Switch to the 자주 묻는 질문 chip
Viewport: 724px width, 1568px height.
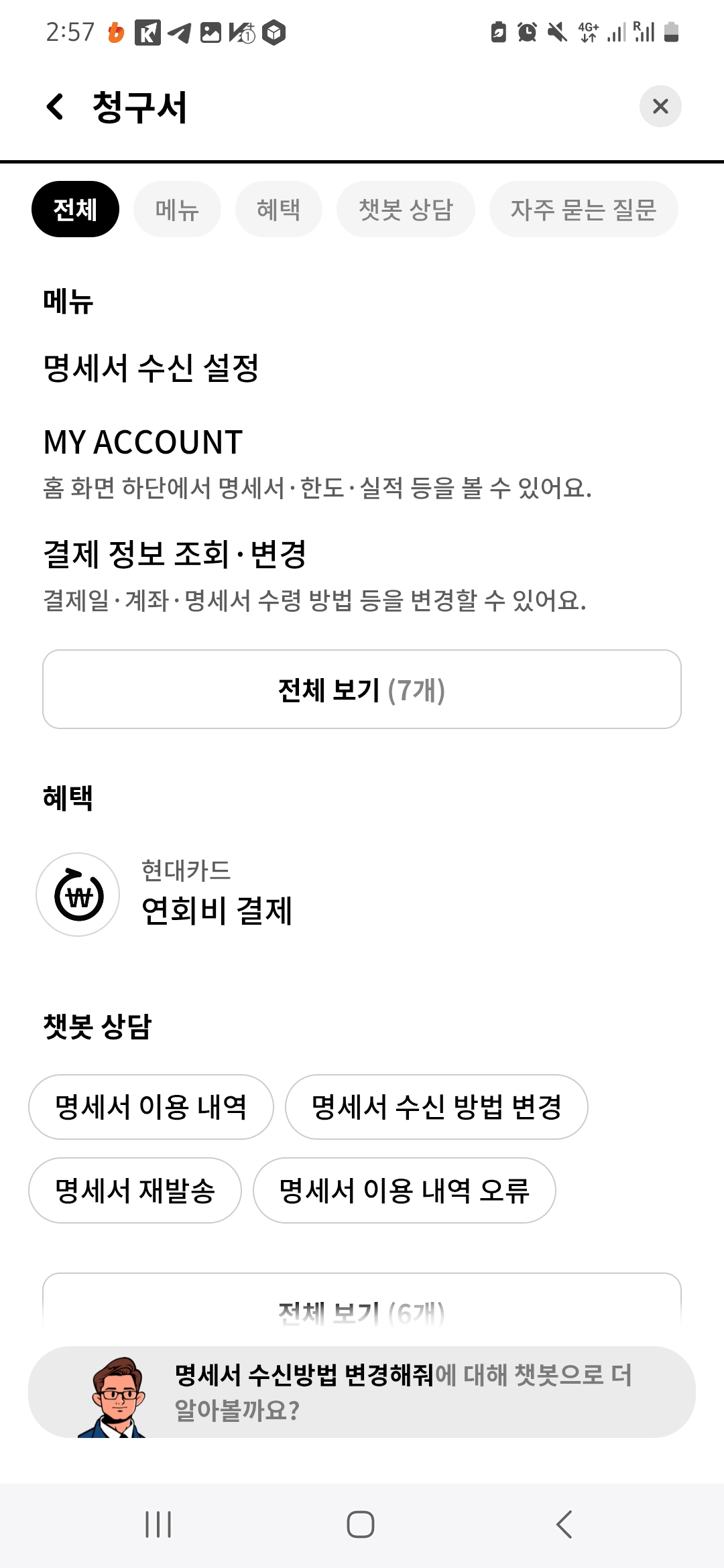click(583, 209)
